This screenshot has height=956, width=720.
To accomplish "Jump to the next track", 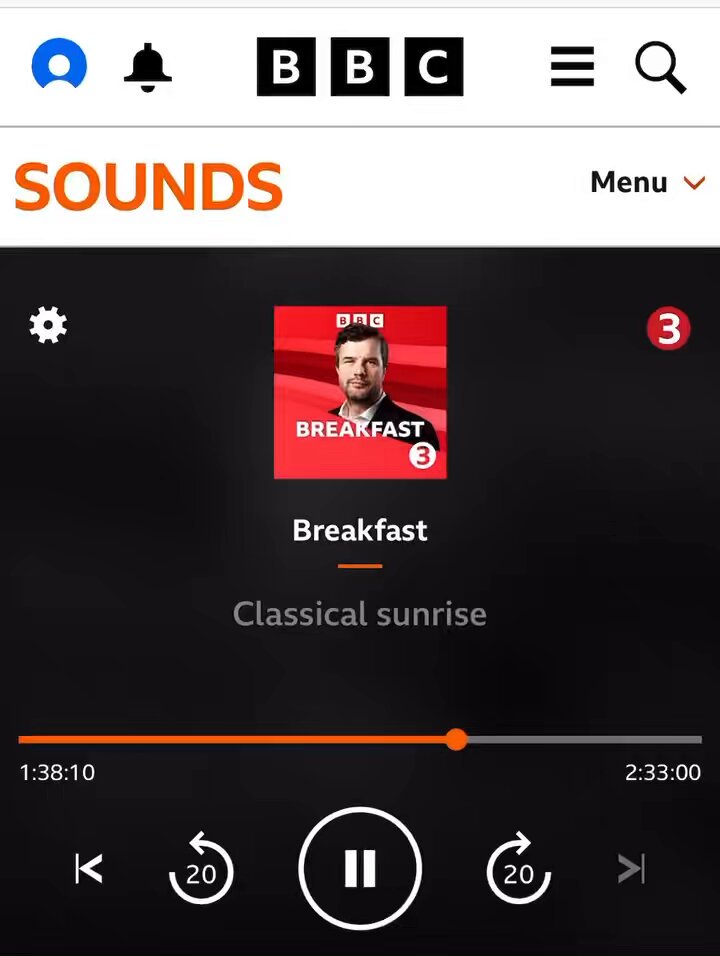I will click(x=631, y=868).
